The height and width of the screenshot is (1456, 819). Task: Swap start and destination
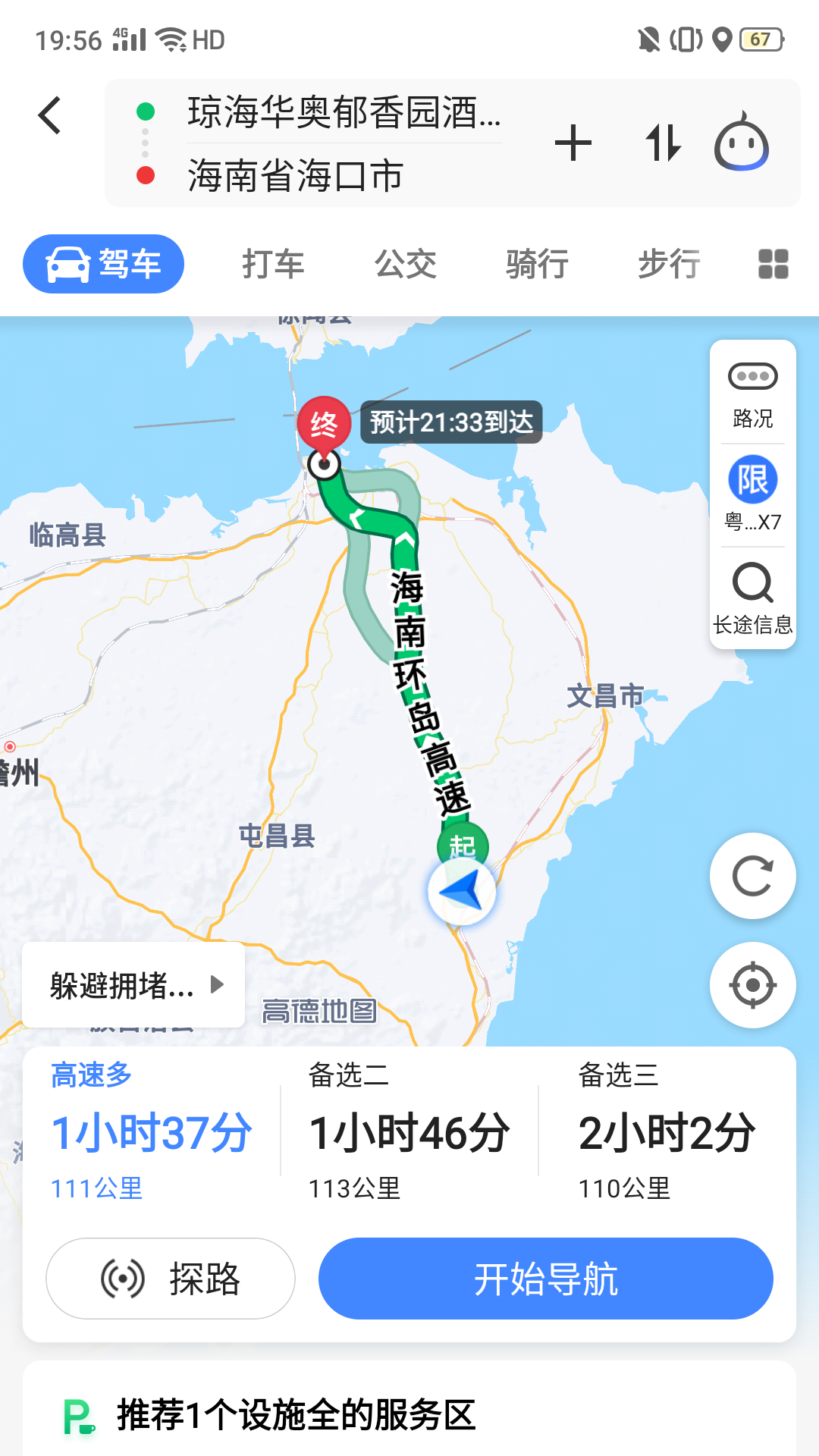663,143
